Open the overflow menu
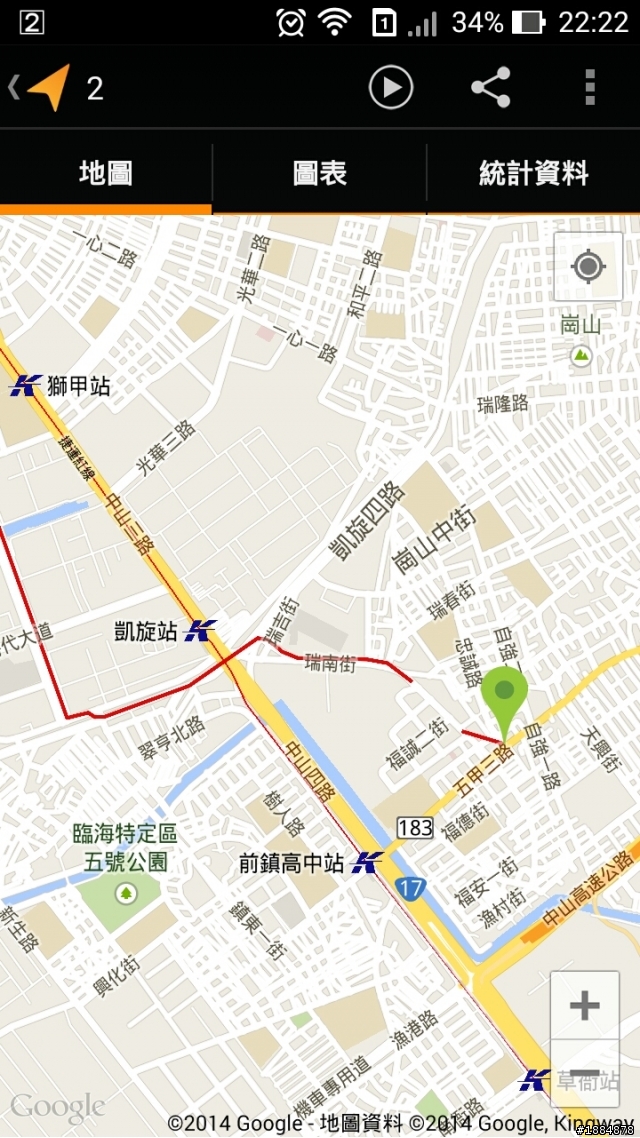The image size is (640, 1138). click(x=590, y=88)
